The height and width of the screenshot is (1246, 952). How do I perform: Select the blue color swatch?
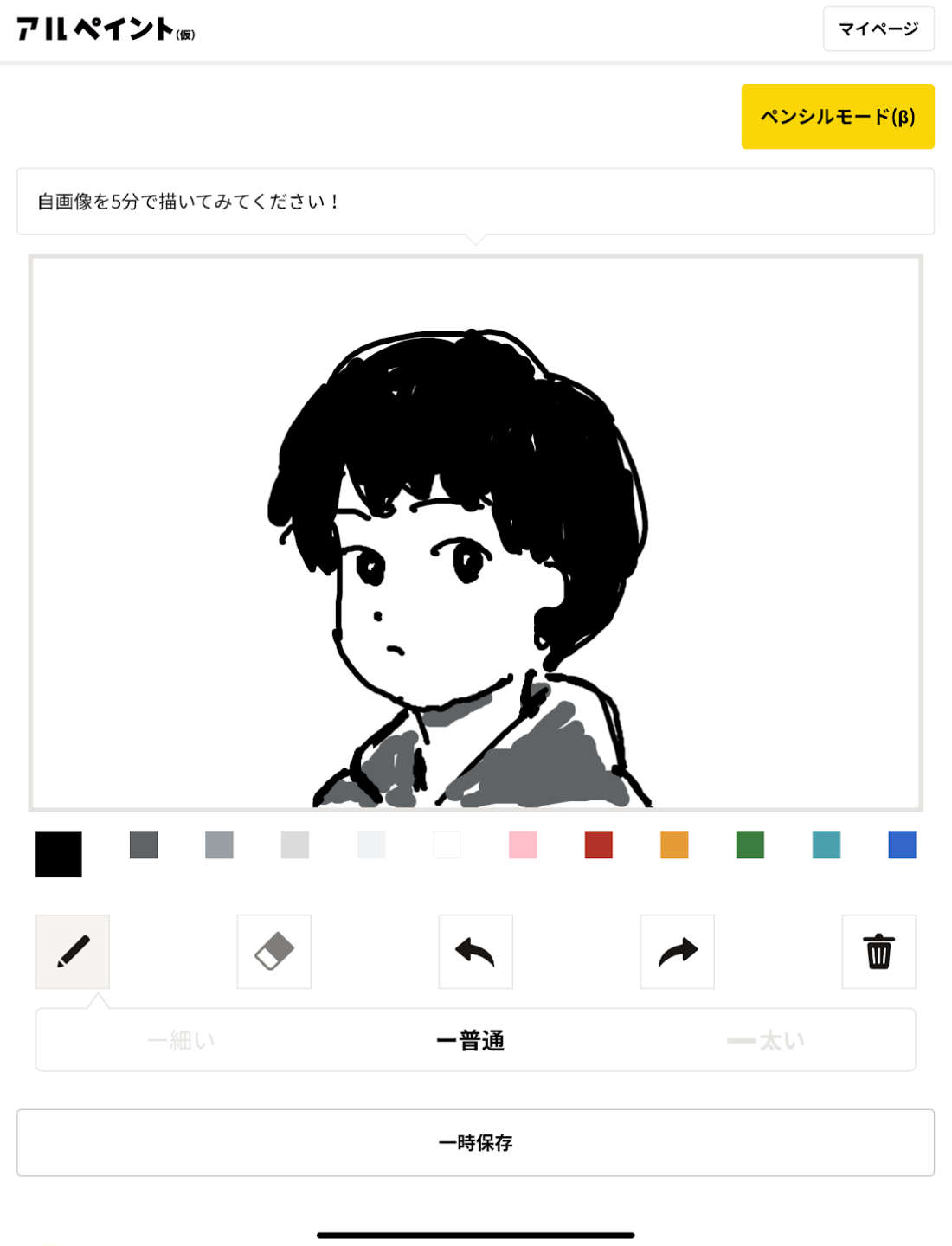[902, 845]
